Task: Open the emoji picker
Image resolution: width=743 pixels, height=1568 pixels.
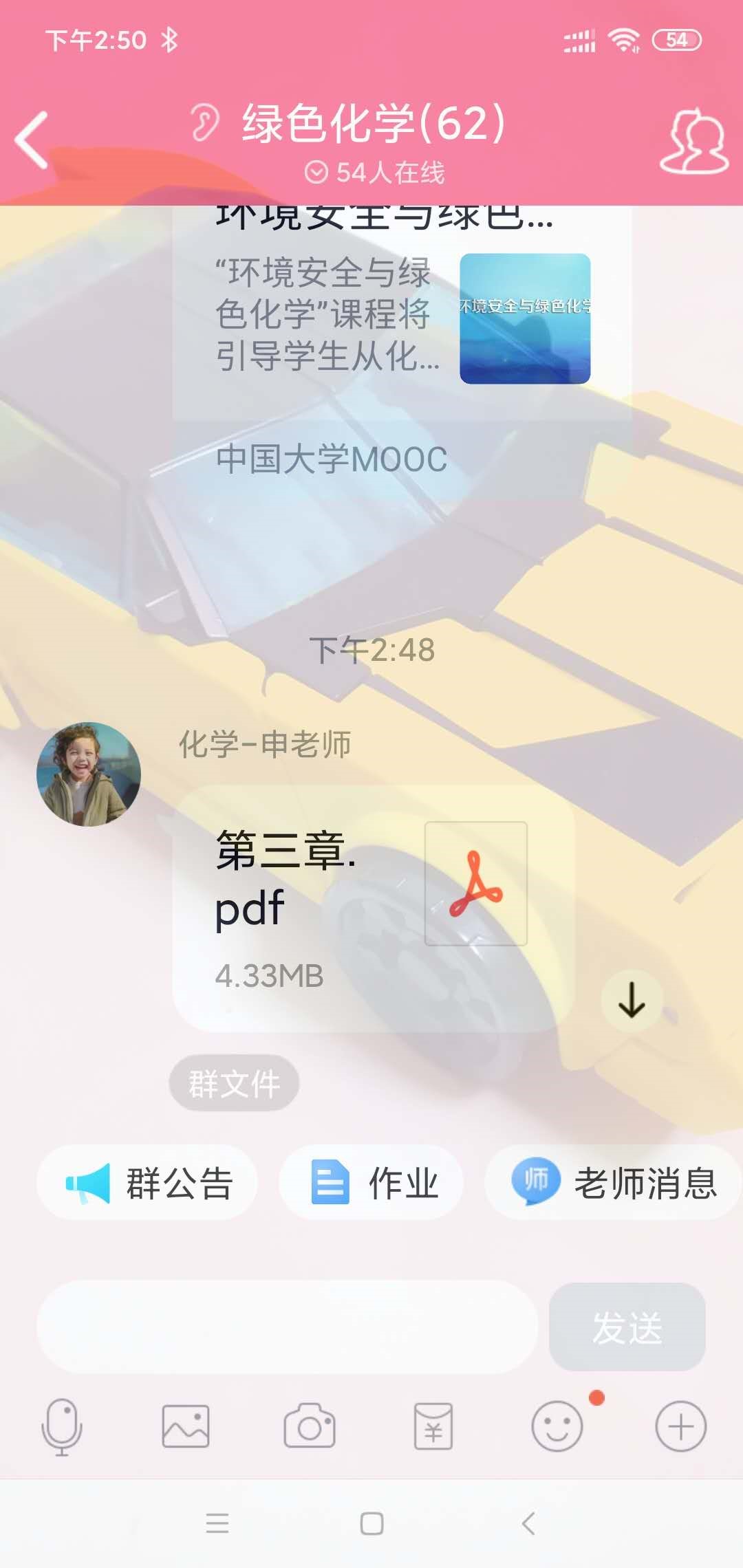Action: (x=557, y=1427)
